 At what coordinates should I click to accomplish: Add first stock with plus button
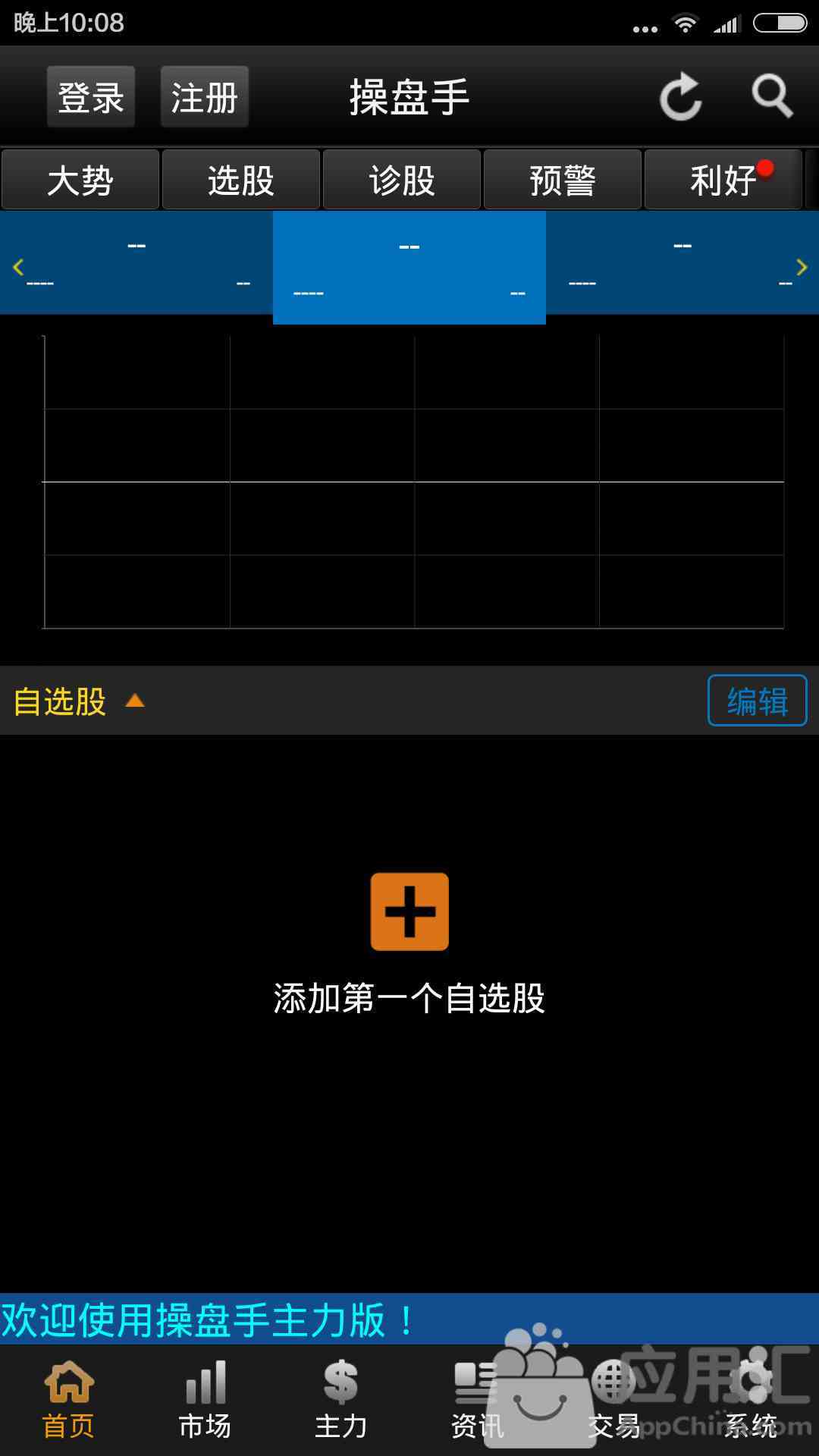click(x=409, y=912)
